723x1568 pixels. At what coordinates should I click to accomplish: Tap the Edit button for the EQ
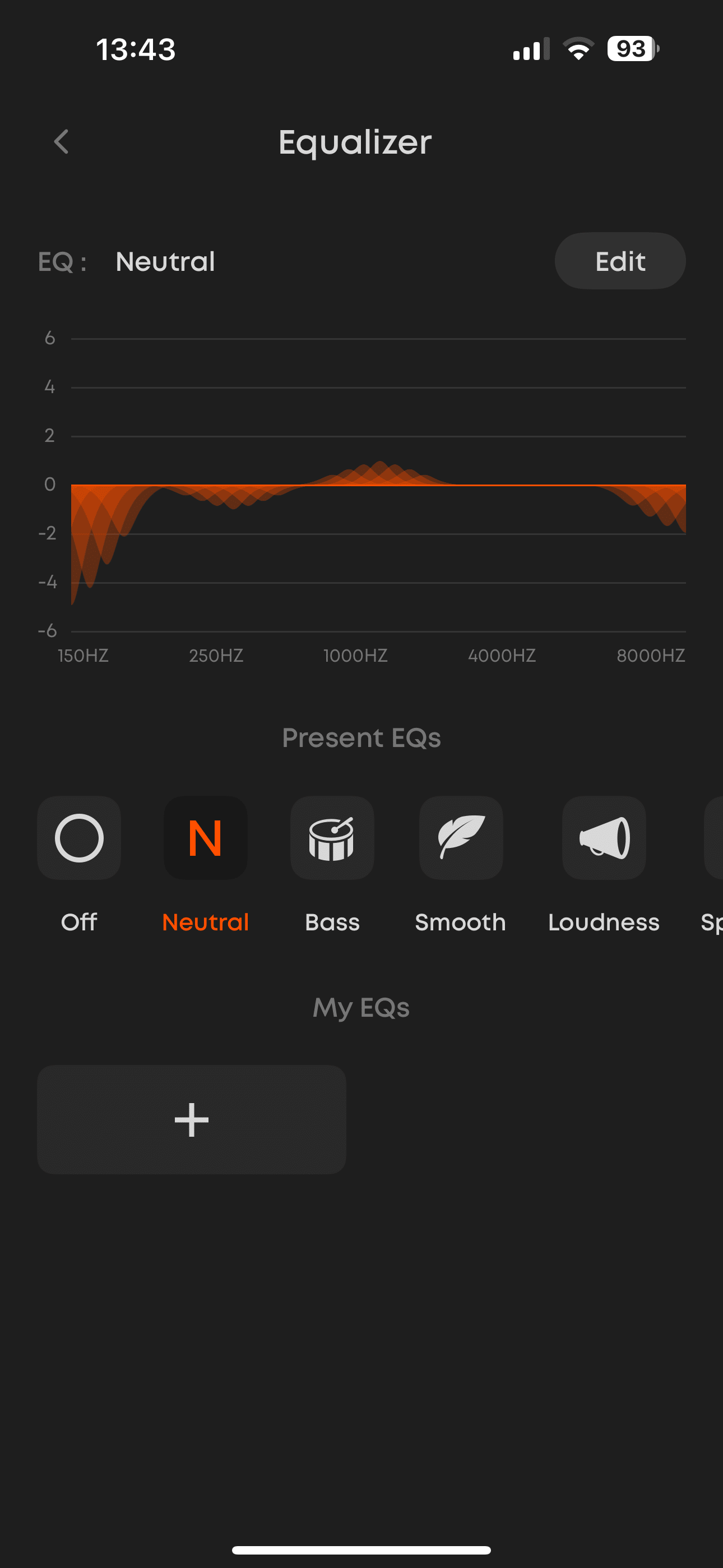point(619,261)
